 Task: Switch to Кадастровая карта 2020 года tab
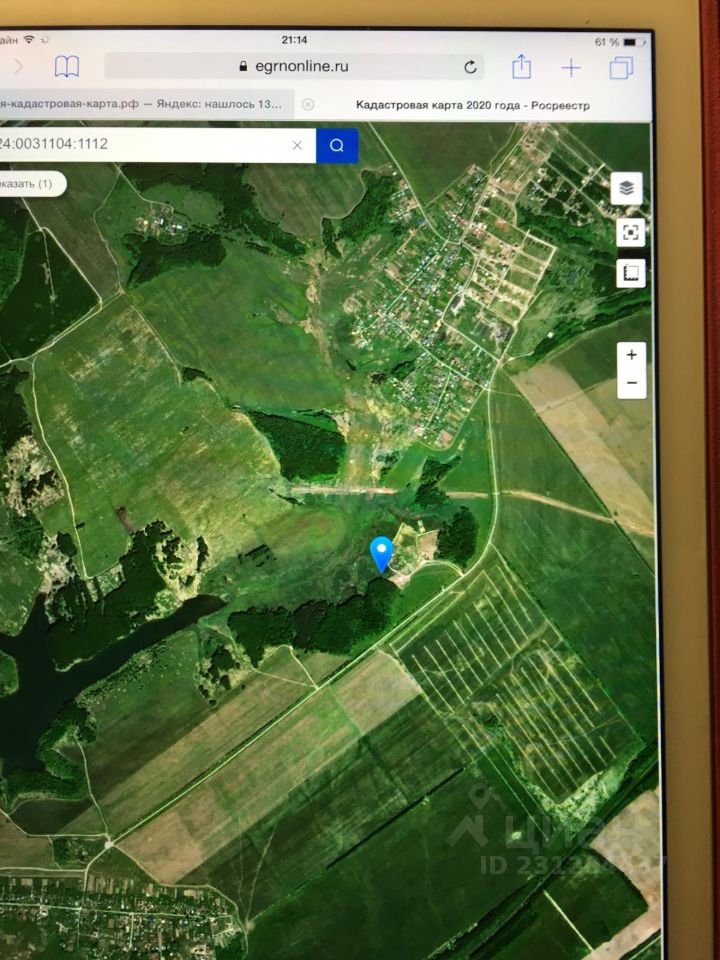472,104
